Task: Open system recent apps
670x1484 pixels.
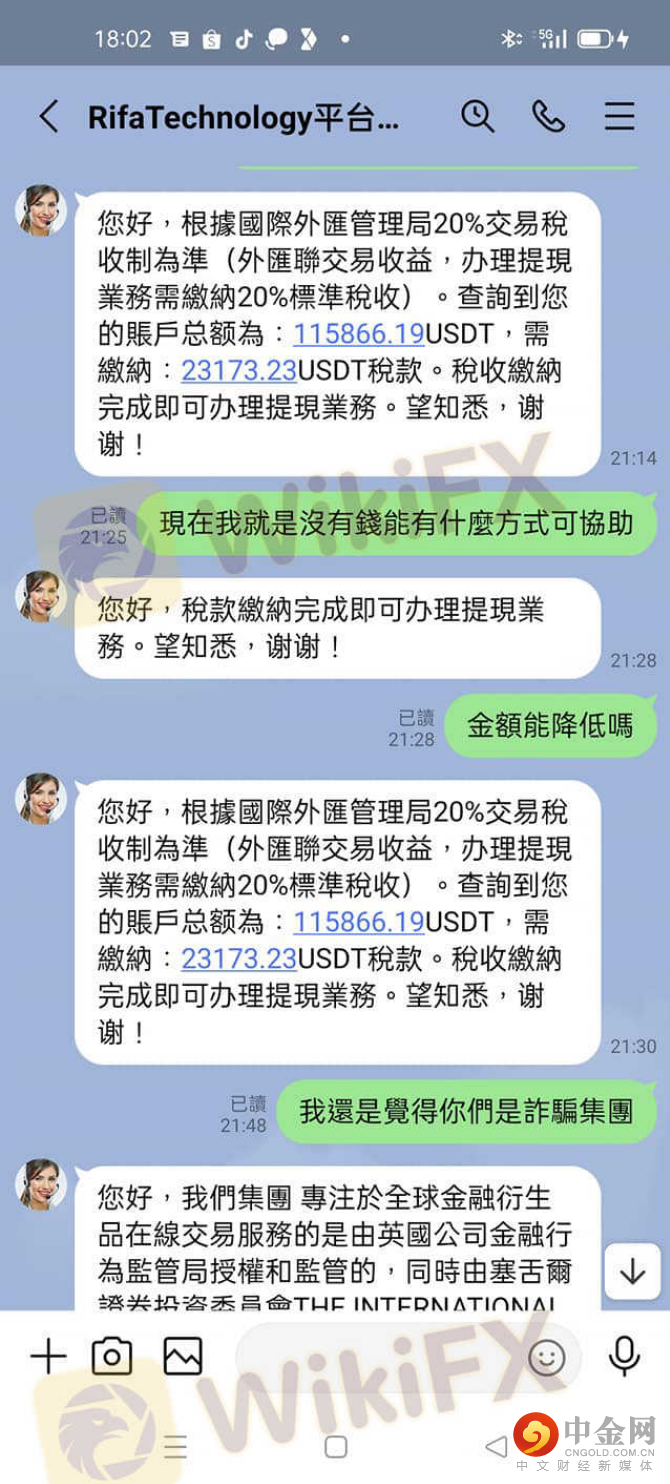Action: tap(175, 1446)
